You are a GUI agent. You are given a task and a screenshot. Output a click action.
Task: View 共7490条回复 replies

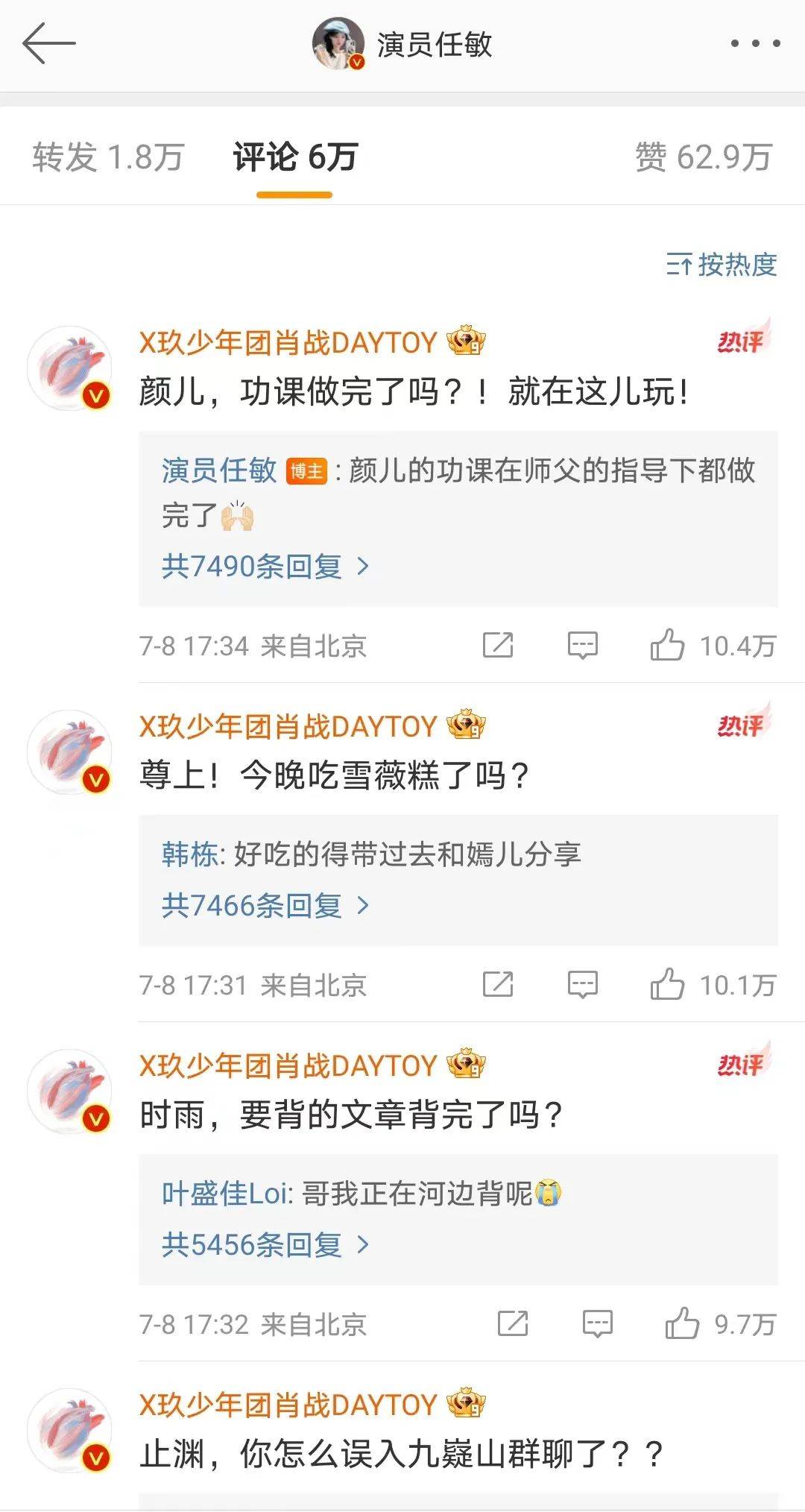coord(265,567)
